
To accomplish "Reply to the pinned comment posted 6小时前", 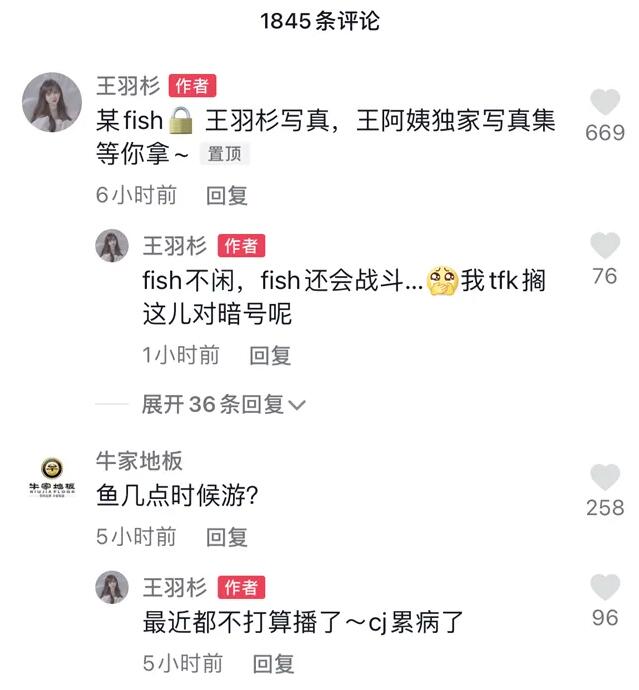I will (227, 195).
